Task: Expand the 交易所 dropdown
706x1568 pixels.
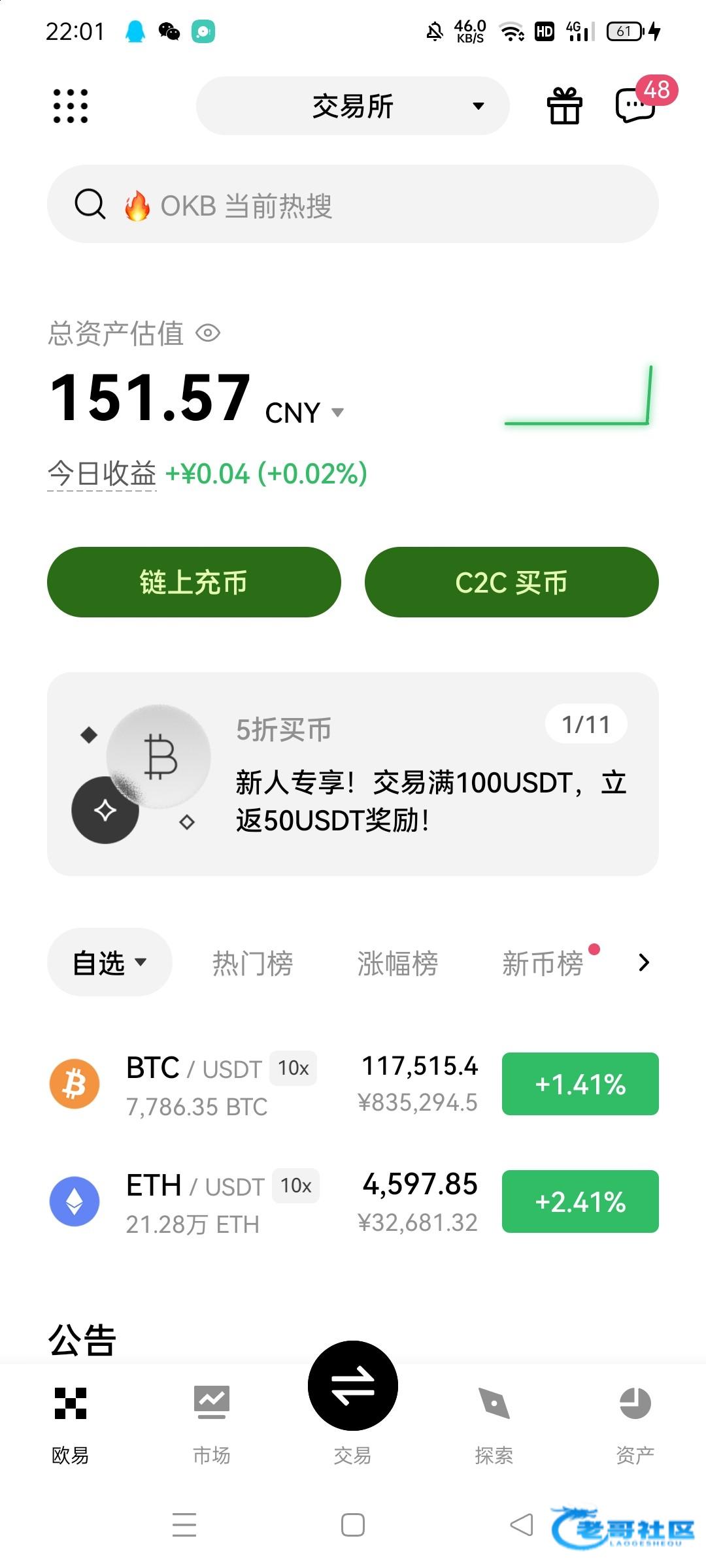Action: pyautogui.click(x=352, y=106)
